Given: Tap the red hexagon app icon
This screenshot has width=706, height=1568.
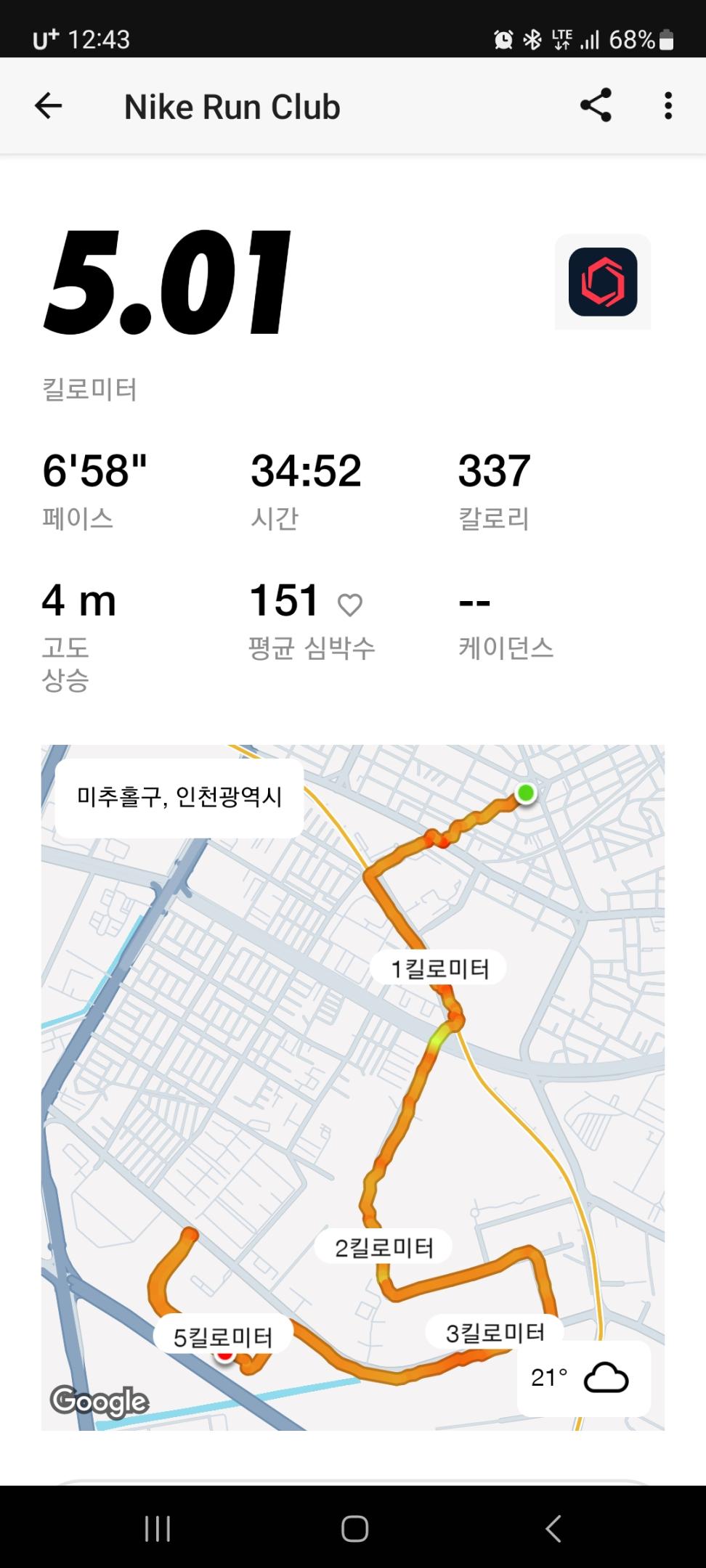Looking at the screenshot, I should pos(602,282).
